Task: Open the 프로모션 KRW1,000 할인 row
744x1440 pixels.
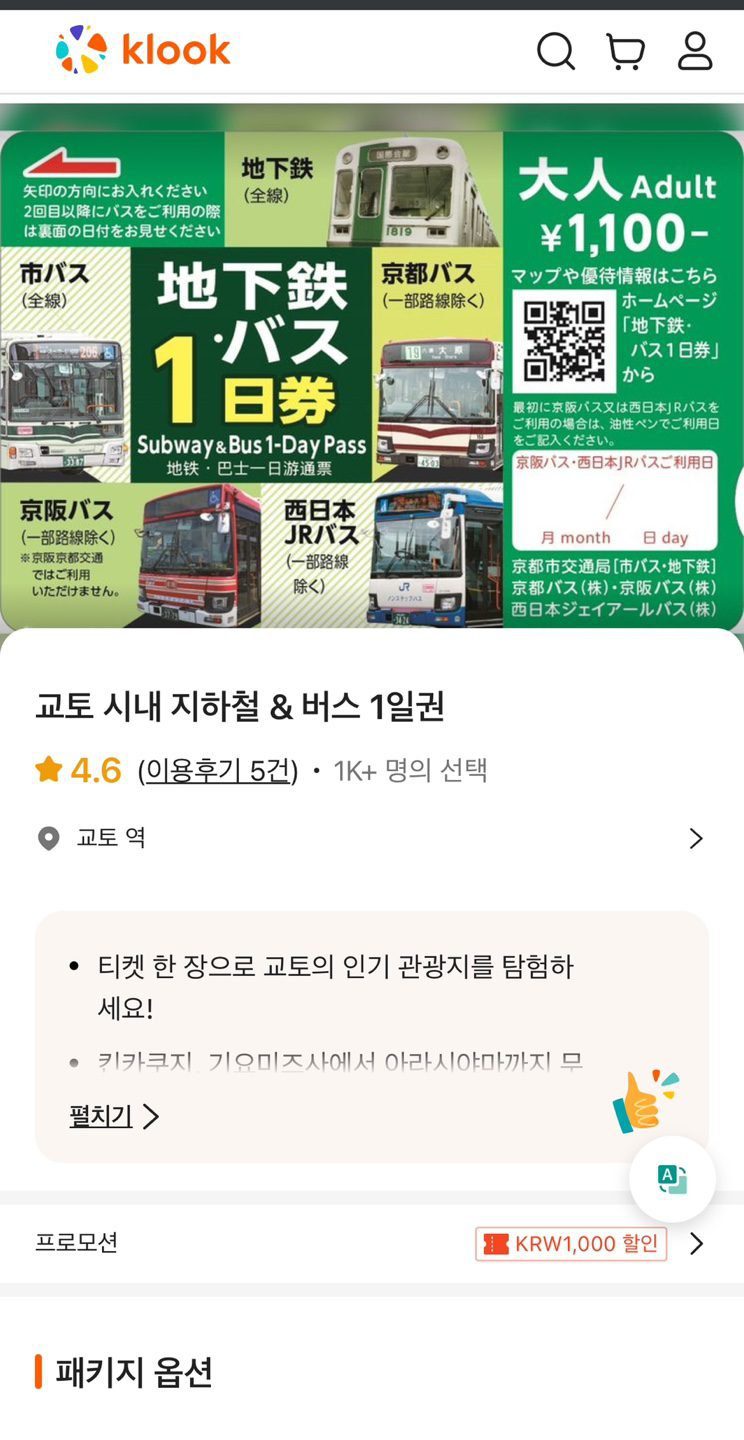Action: (372, 1243)
